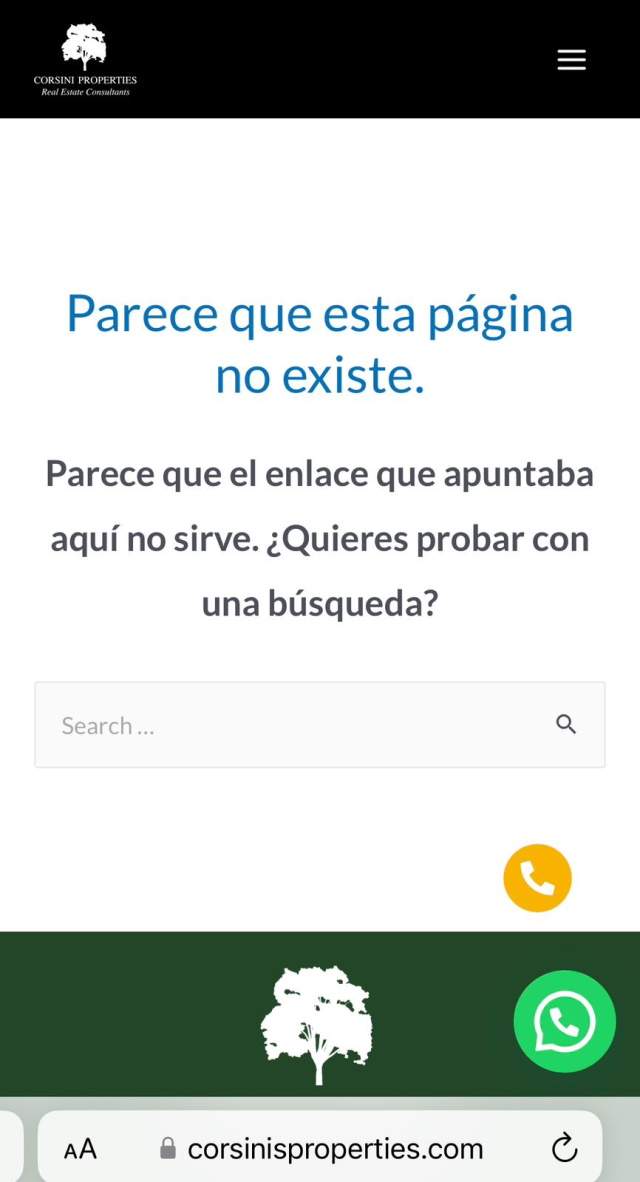Tap the magnifying glass search button
Screen dimensions: 640x1182
[566, 725]
